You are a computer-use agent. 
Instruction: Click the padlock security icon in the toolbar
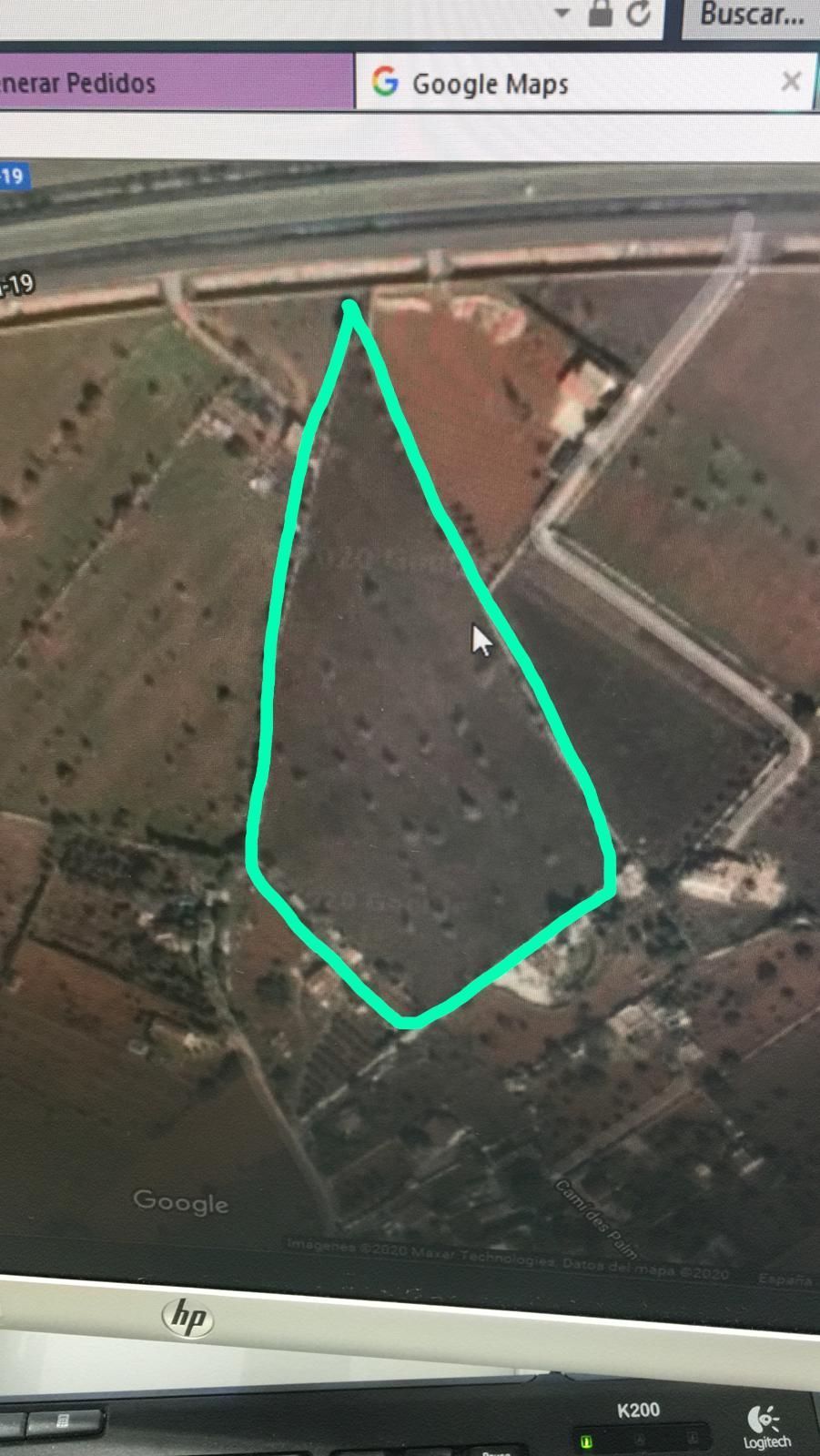tap(600, 14)
